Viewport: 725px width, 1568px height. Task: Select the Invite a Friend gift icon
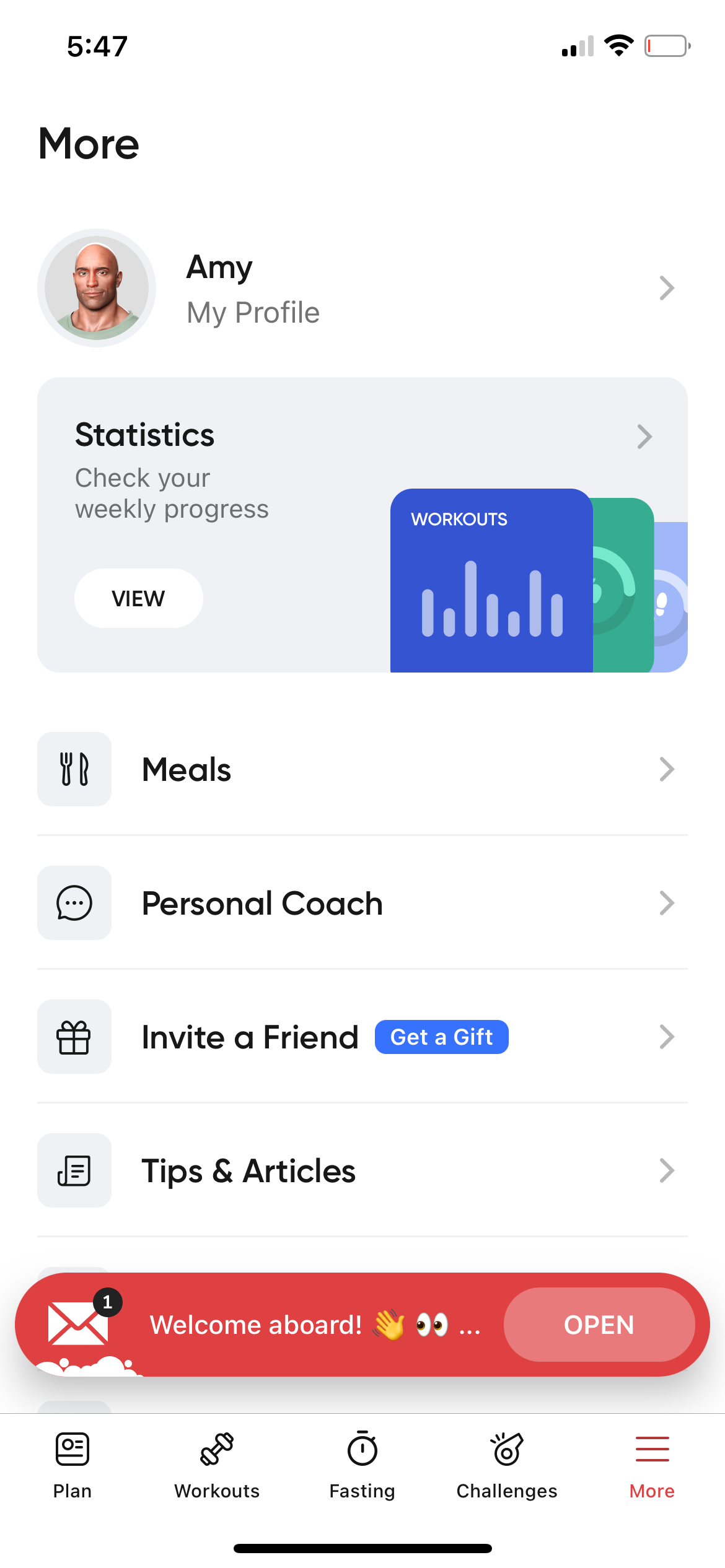click(x=74, y=1037)
